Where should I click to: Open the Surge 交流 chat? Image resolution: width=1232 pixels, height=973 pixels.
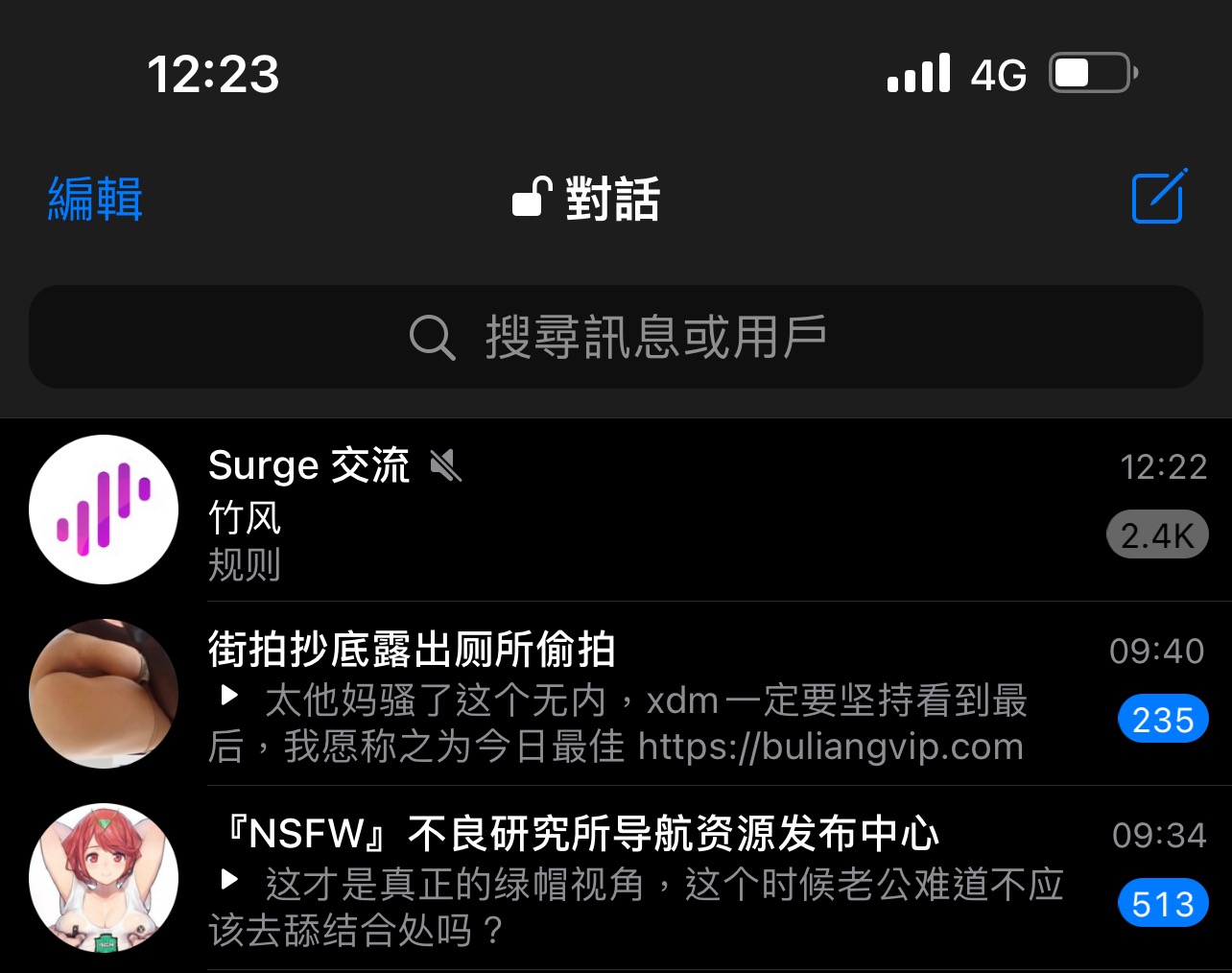tap(614, 510)
